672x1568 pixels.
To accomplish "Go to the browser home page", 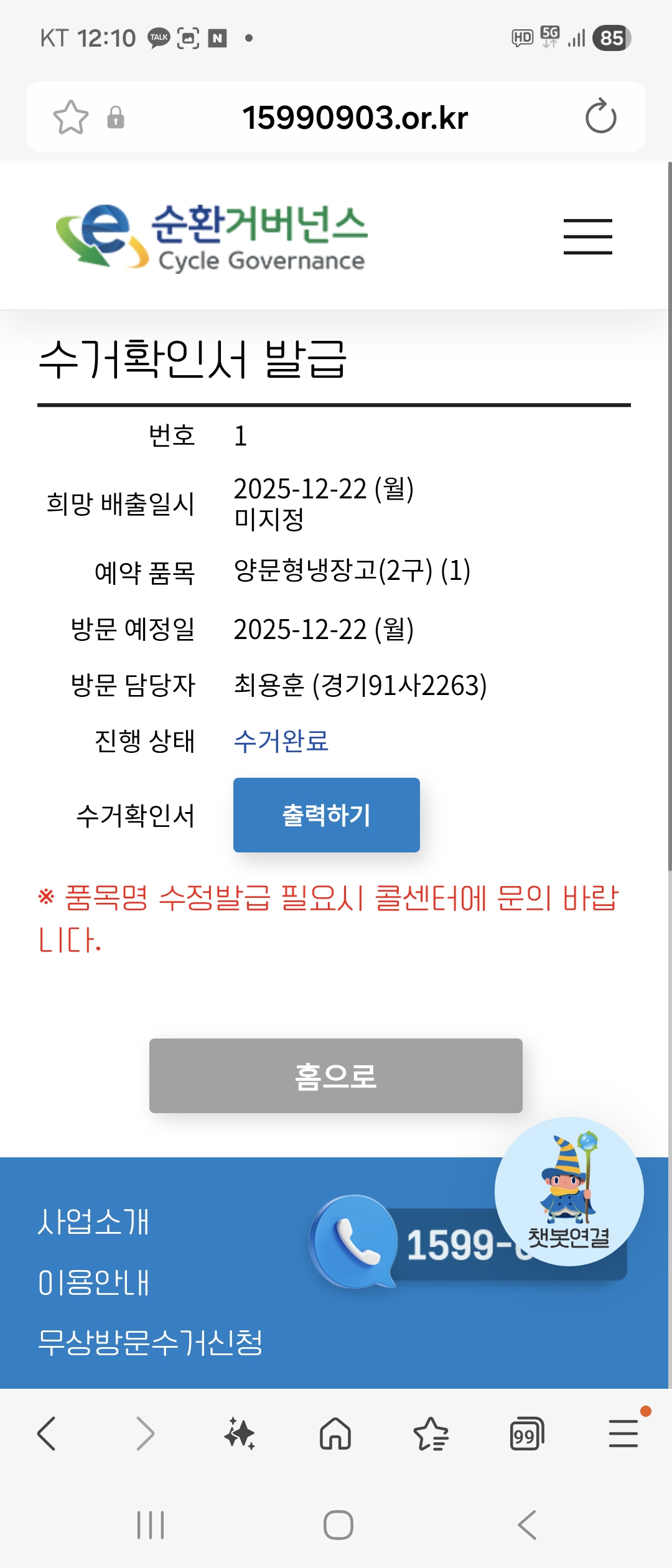I will coord(335,1434).
